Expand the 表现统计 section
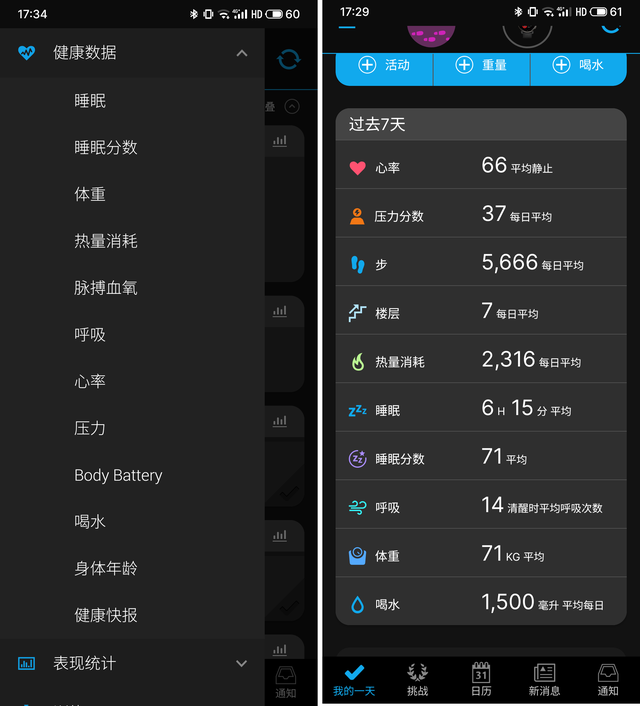 pos(241,663)
